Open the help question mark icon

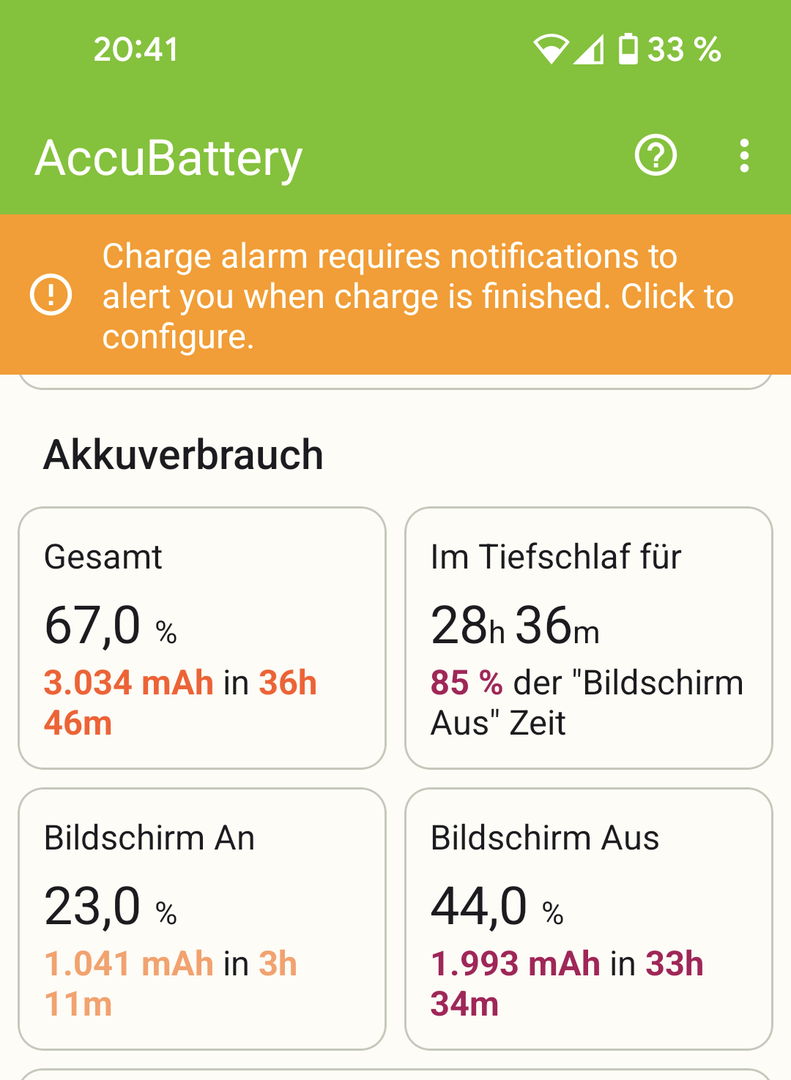tap(656, 156)
